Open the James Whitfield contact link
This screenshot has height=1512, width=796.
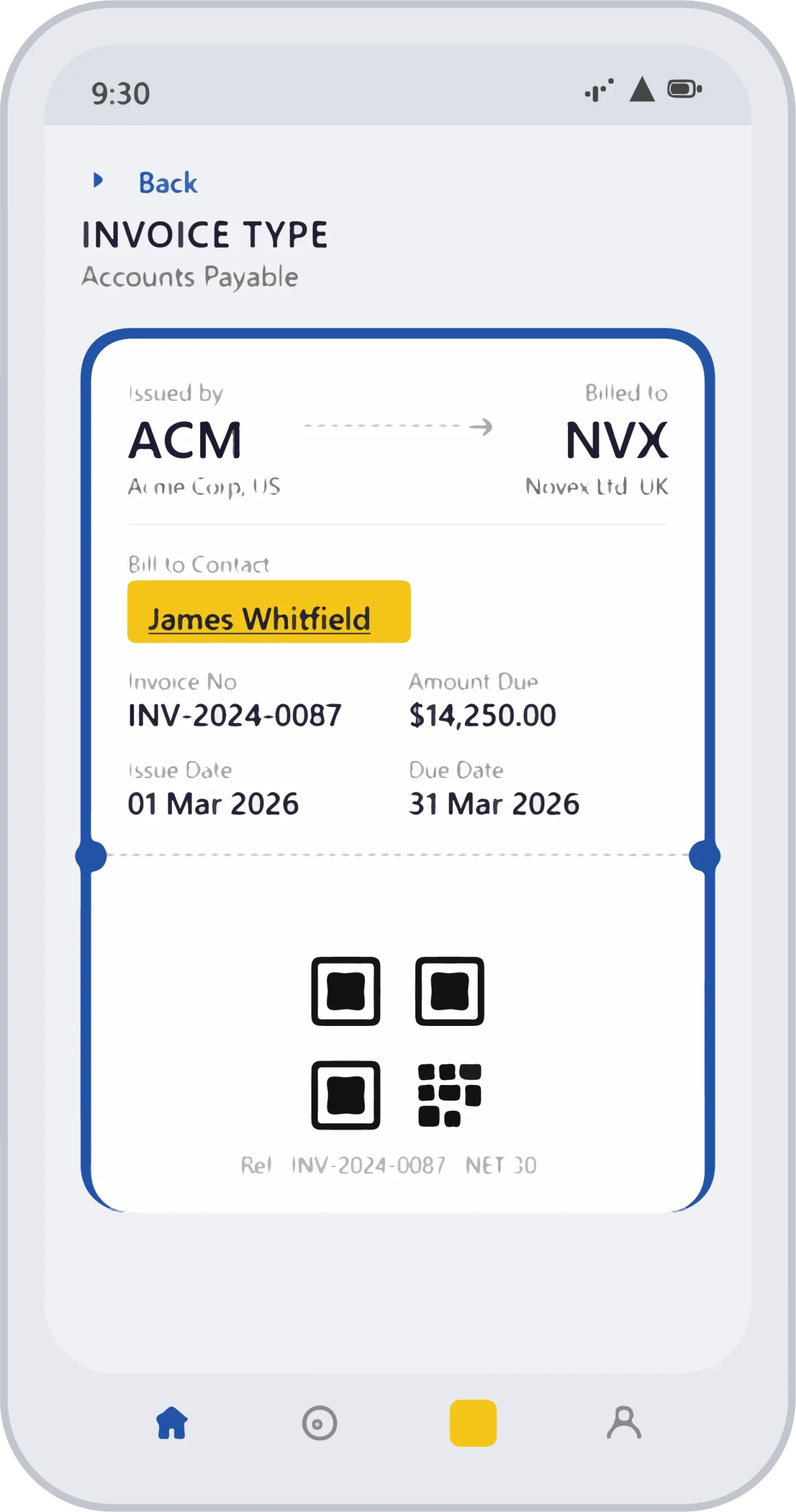259,619
